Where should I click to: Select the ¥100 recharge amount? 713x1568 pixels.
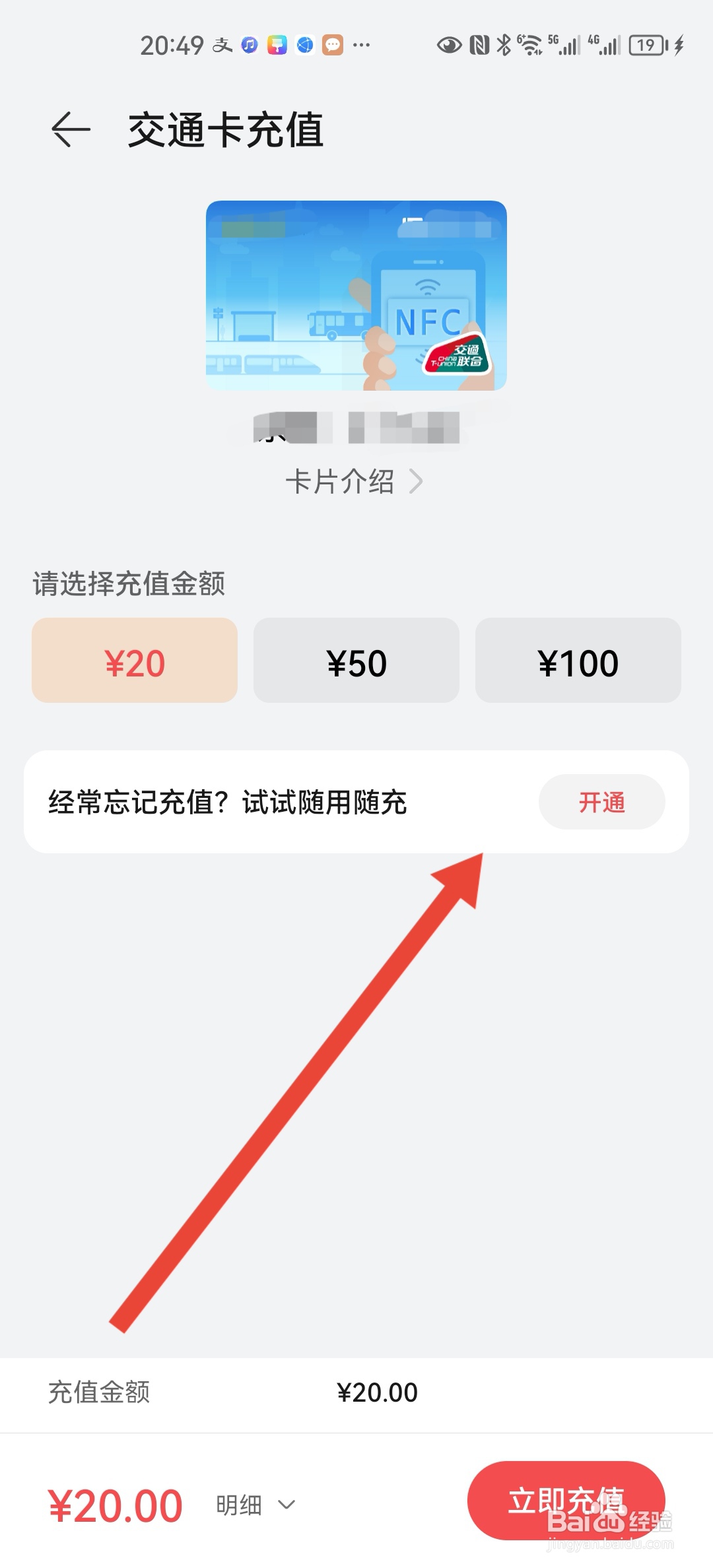(577, 661)
